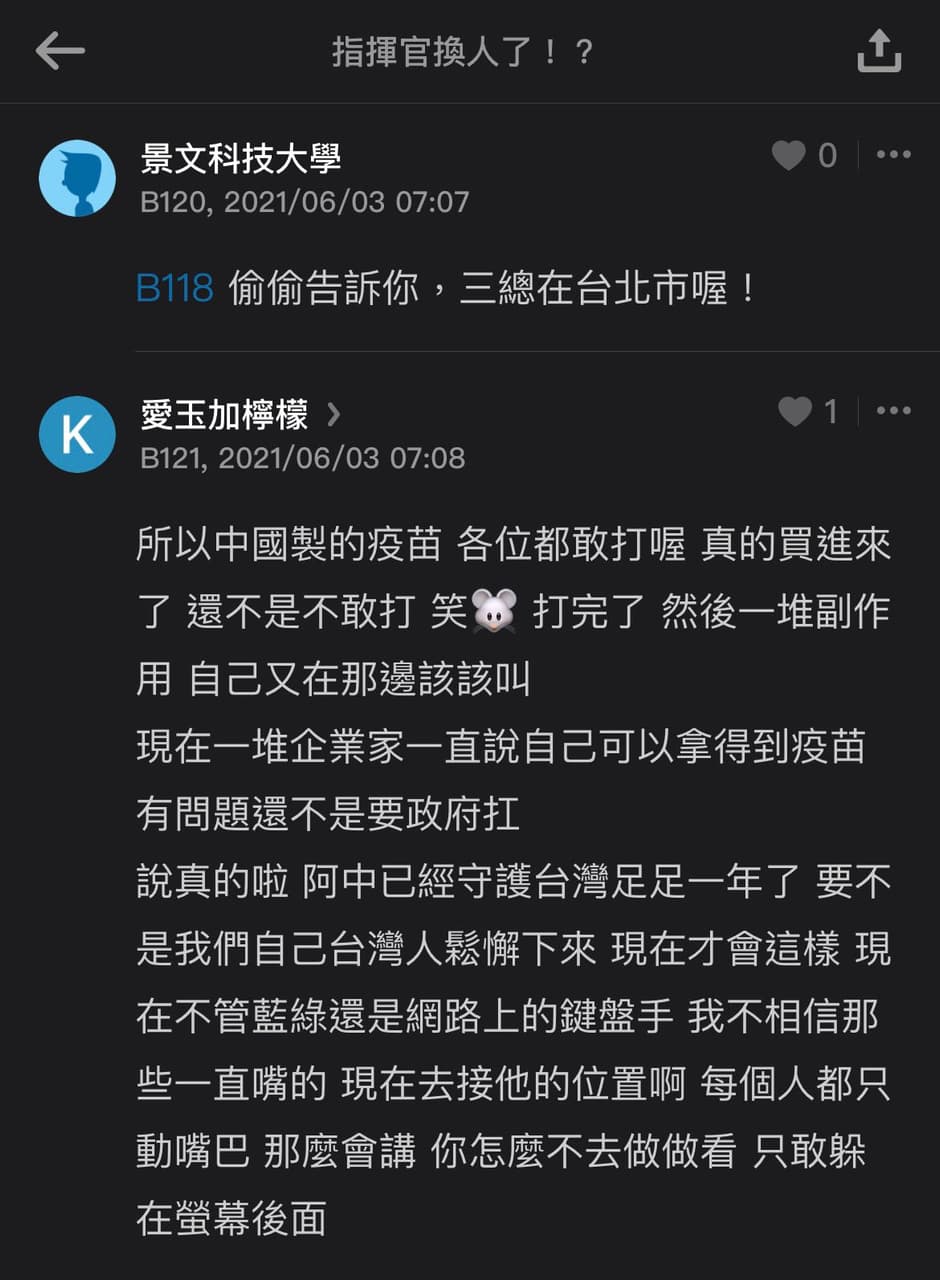Like the B121 comment by 愛玉加檸檬
The image size is (940, 1280).
(x=795, y=411)
